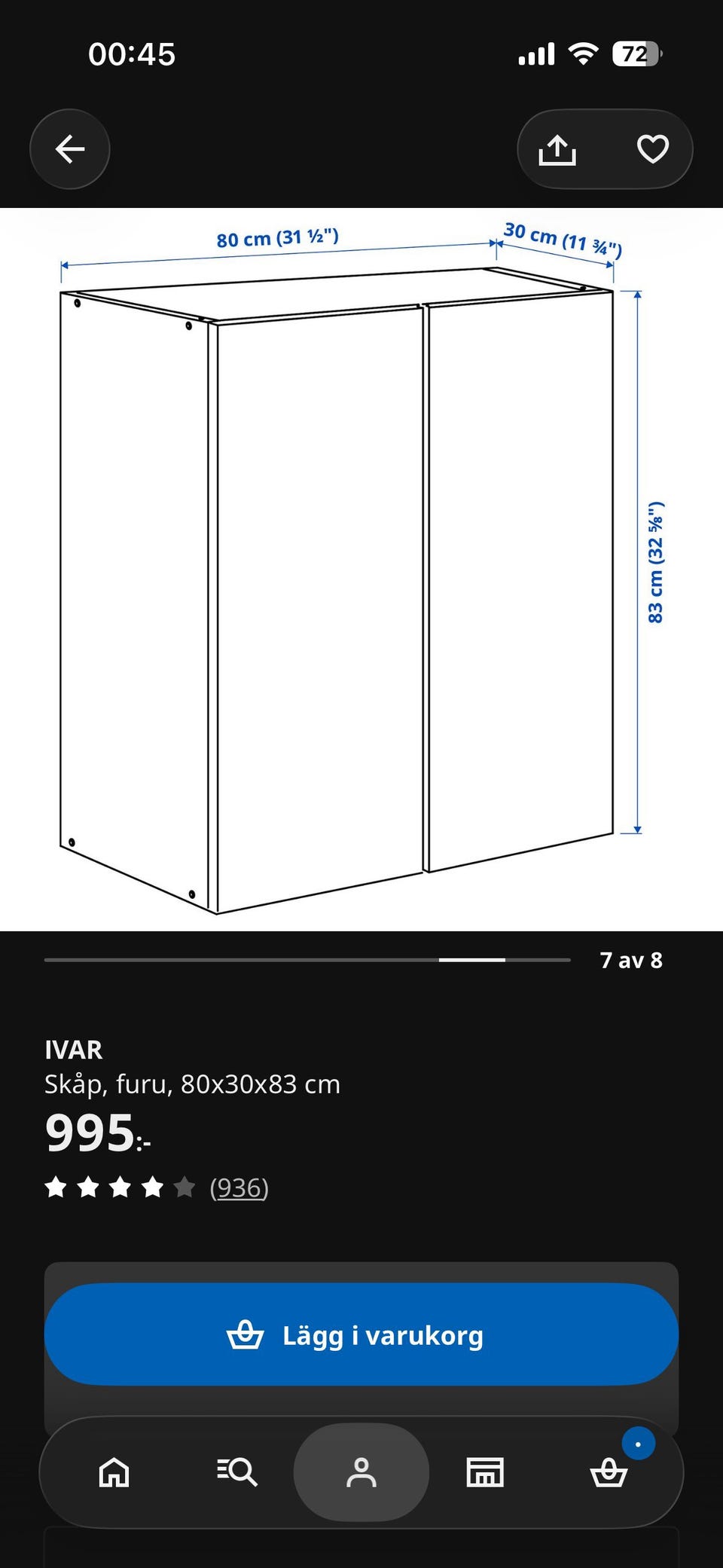Open the 936 customer reviews link
The height and width of the screenshot is (1568, 723).
[x=239, y=1187]
